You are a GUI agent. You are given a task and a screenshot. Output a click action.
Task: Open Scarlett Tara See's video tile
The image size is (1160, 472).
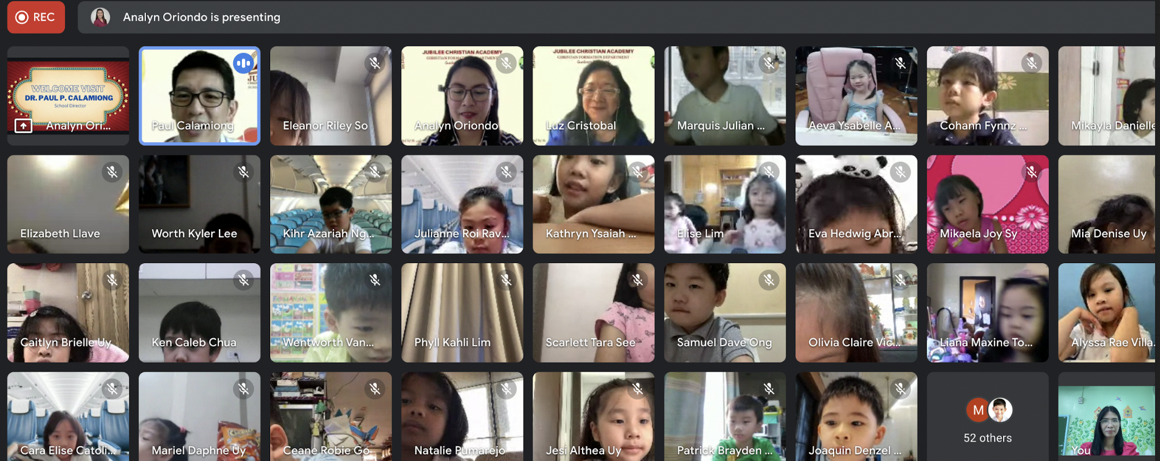pyautogui.click(x=593, y=312)
